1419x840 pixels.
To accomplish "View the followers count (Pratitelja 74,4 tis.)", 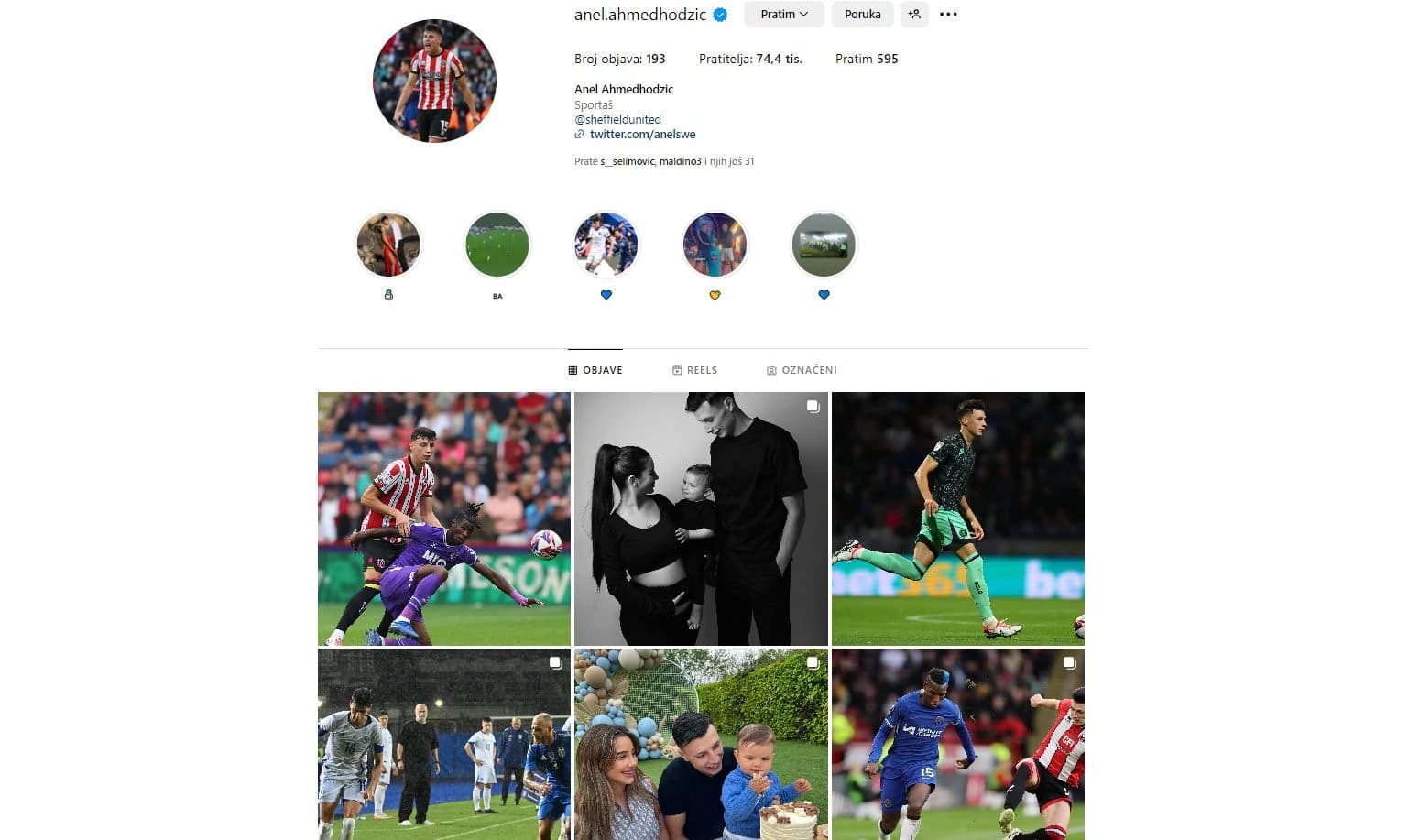I will point(750,59).
